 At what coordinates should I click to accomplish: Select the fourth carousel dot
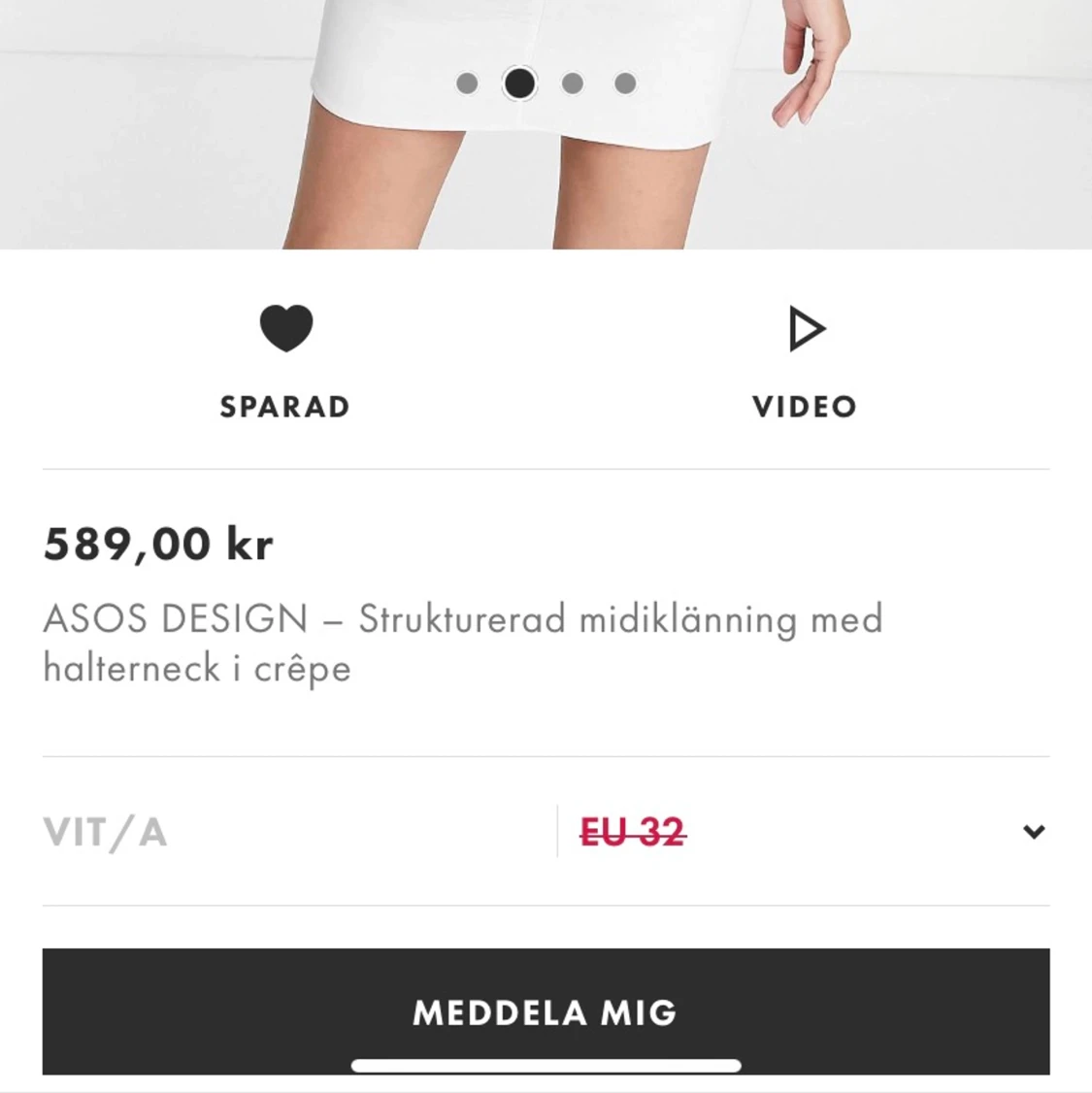[x=626, y=84]
